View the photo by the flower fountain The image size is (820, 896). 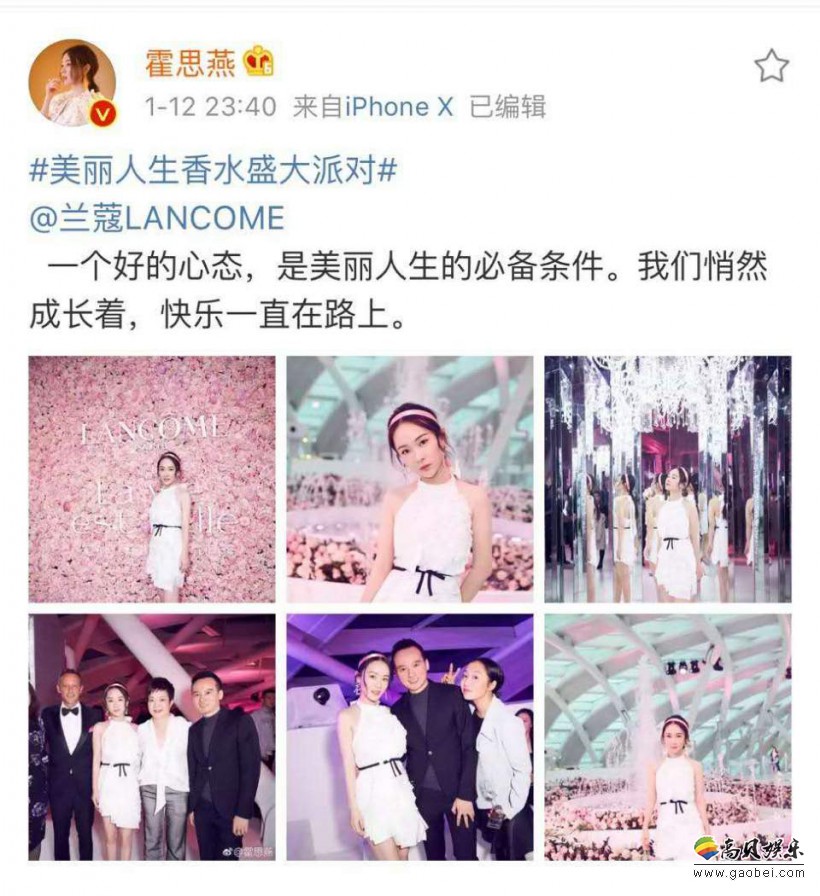[667, 737]
